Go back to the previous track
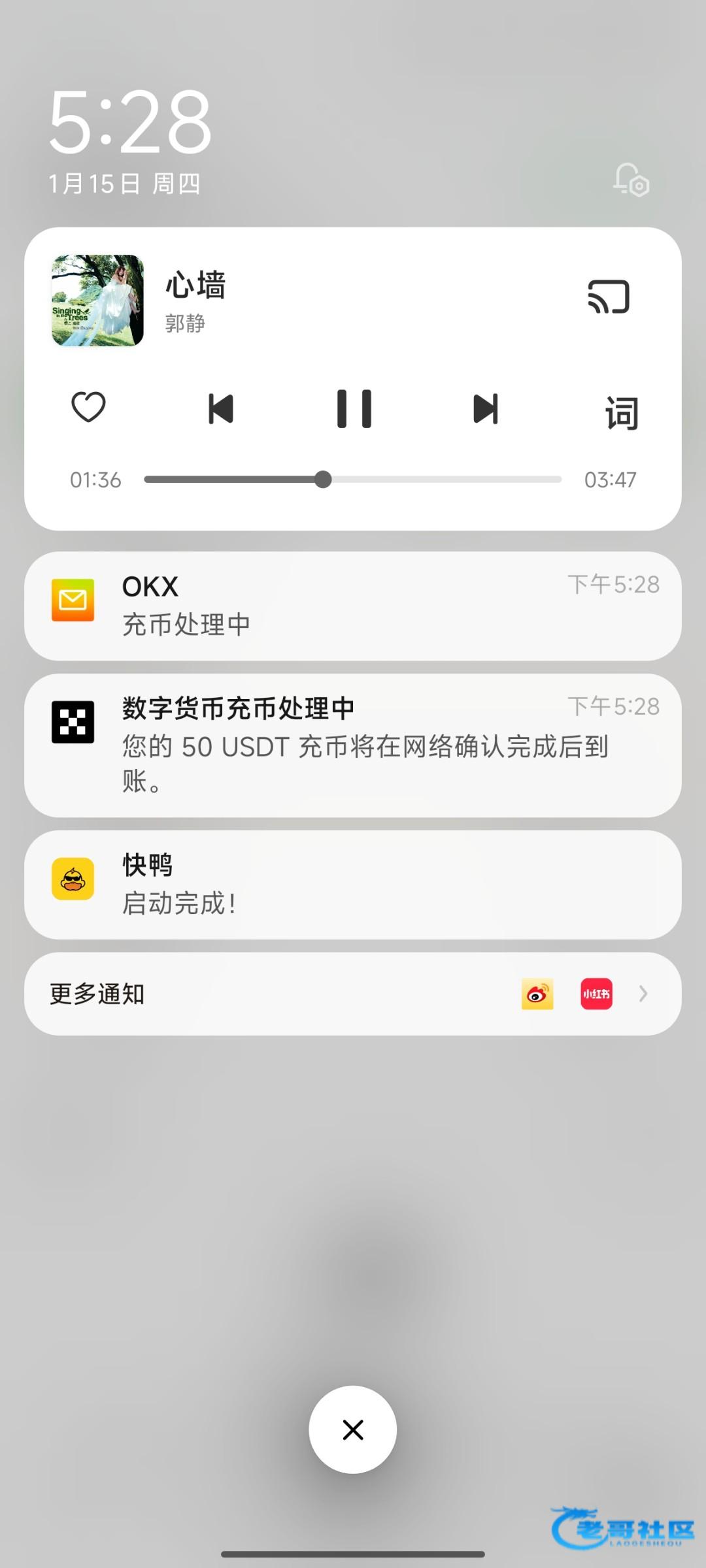706x1568 pixels. (220, 409)
